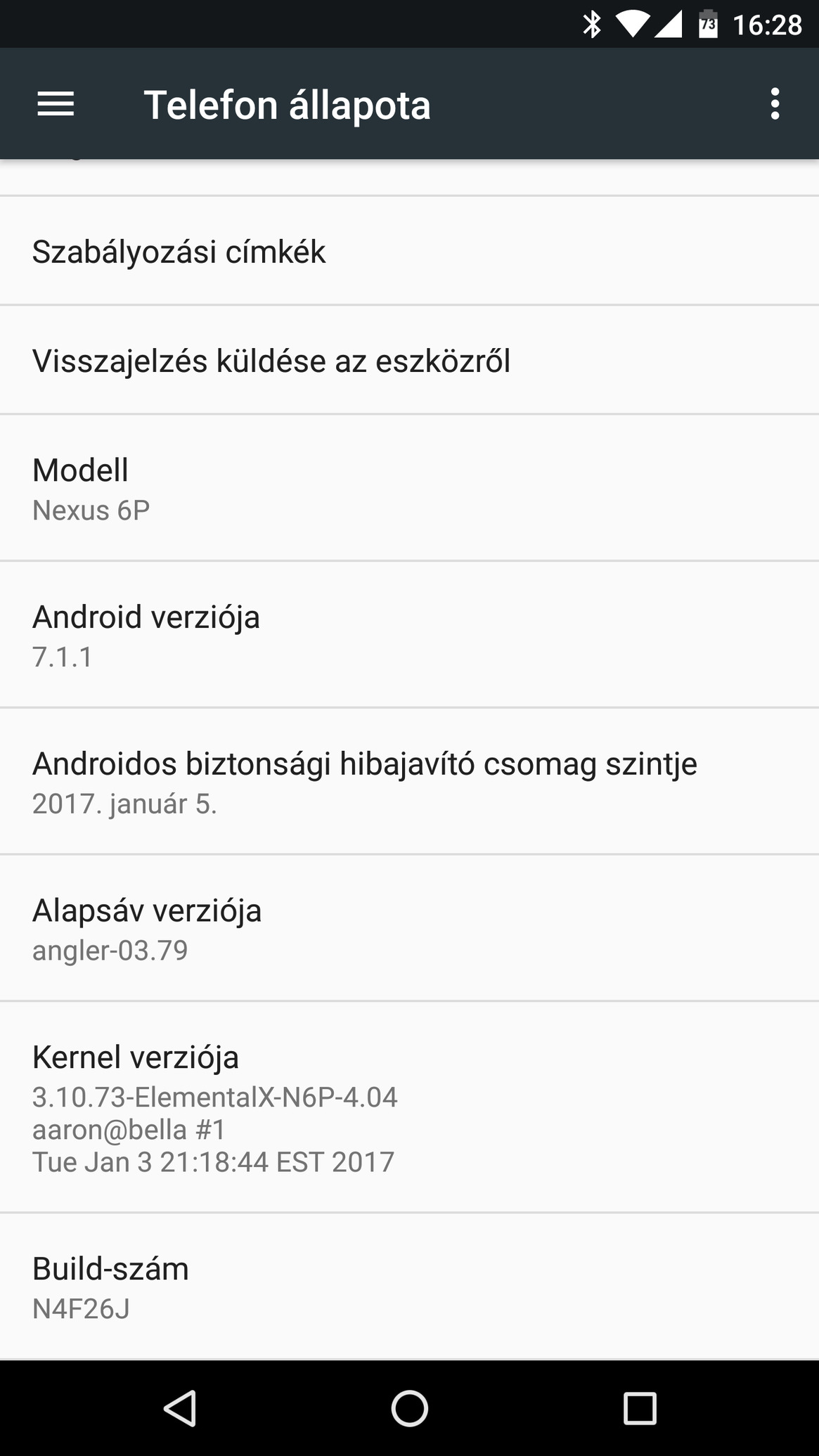Tap the Modell Nexus 6P row

click(409, 488)
